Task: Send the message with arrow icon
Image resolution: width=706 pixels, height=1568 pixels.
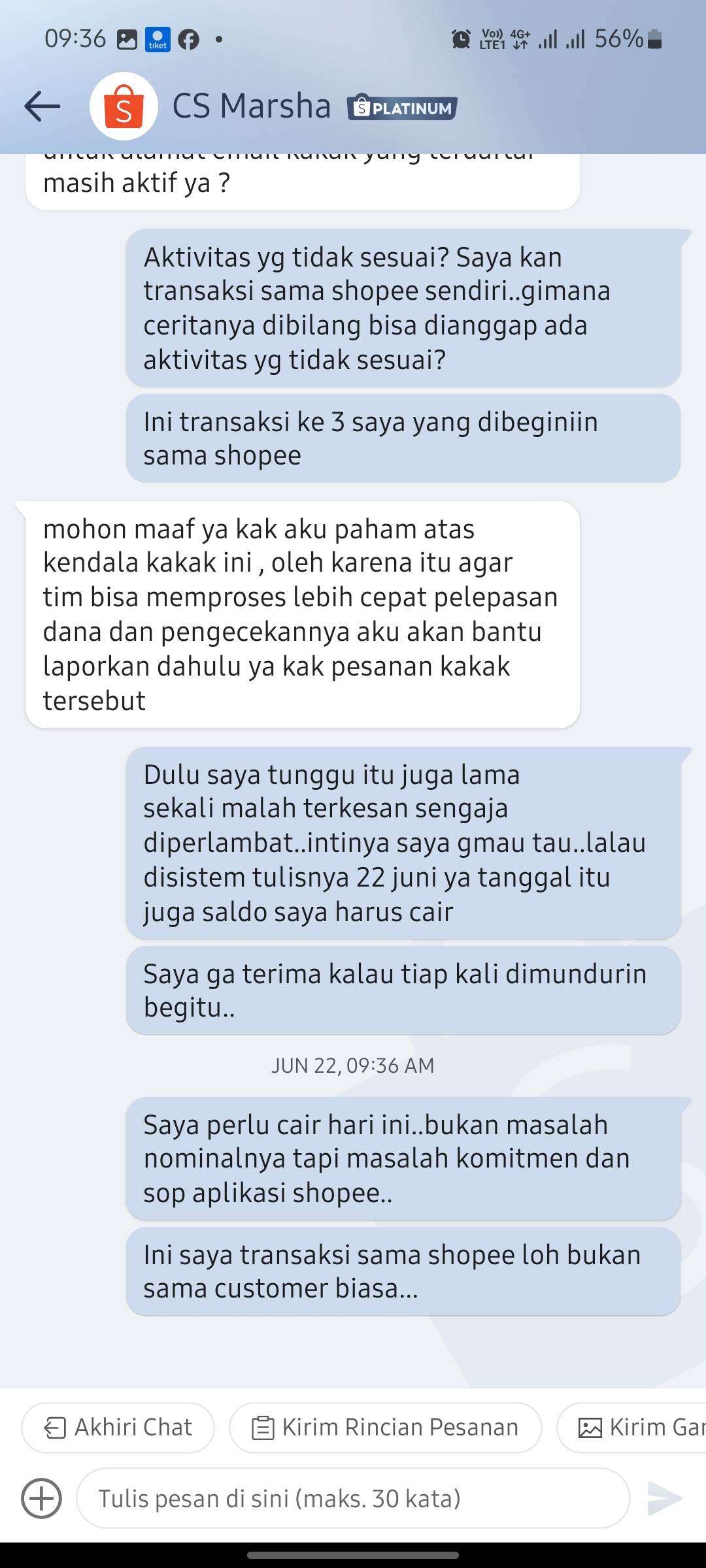Action: click(664, 1498)
